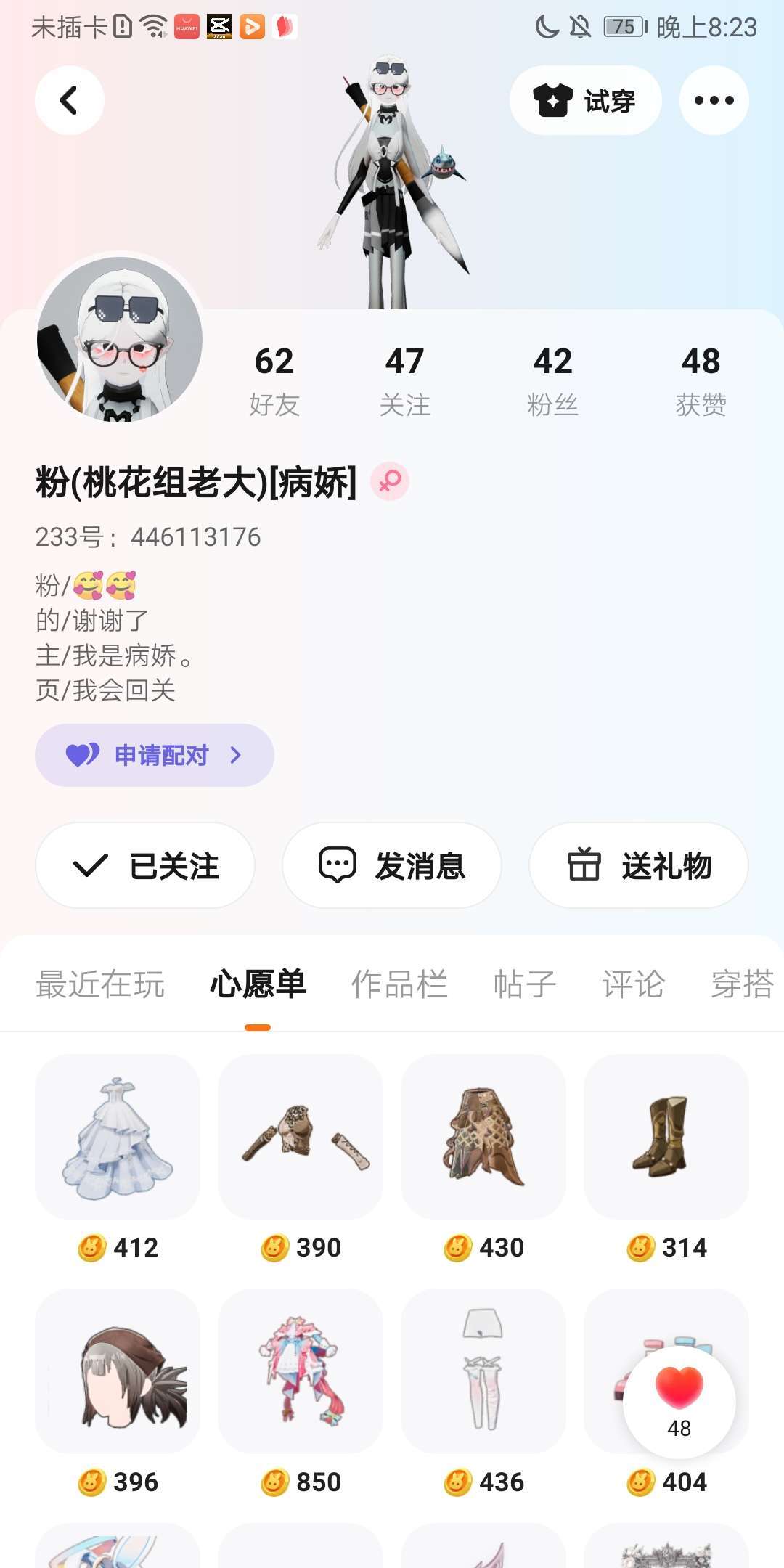Like this profile with the heart button
Viewport: 784px width, 1568px height.
coord(679,1401)
